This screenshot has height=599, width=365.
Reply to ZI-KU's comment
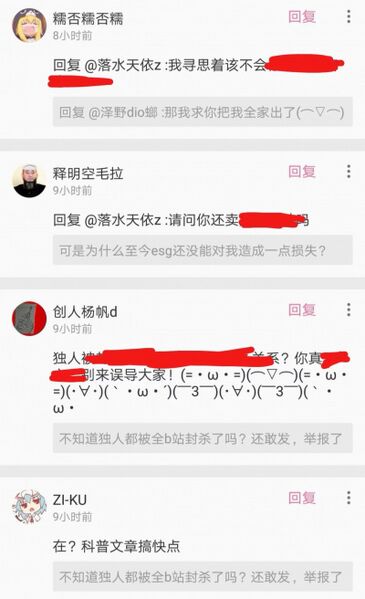coord(302,498)
